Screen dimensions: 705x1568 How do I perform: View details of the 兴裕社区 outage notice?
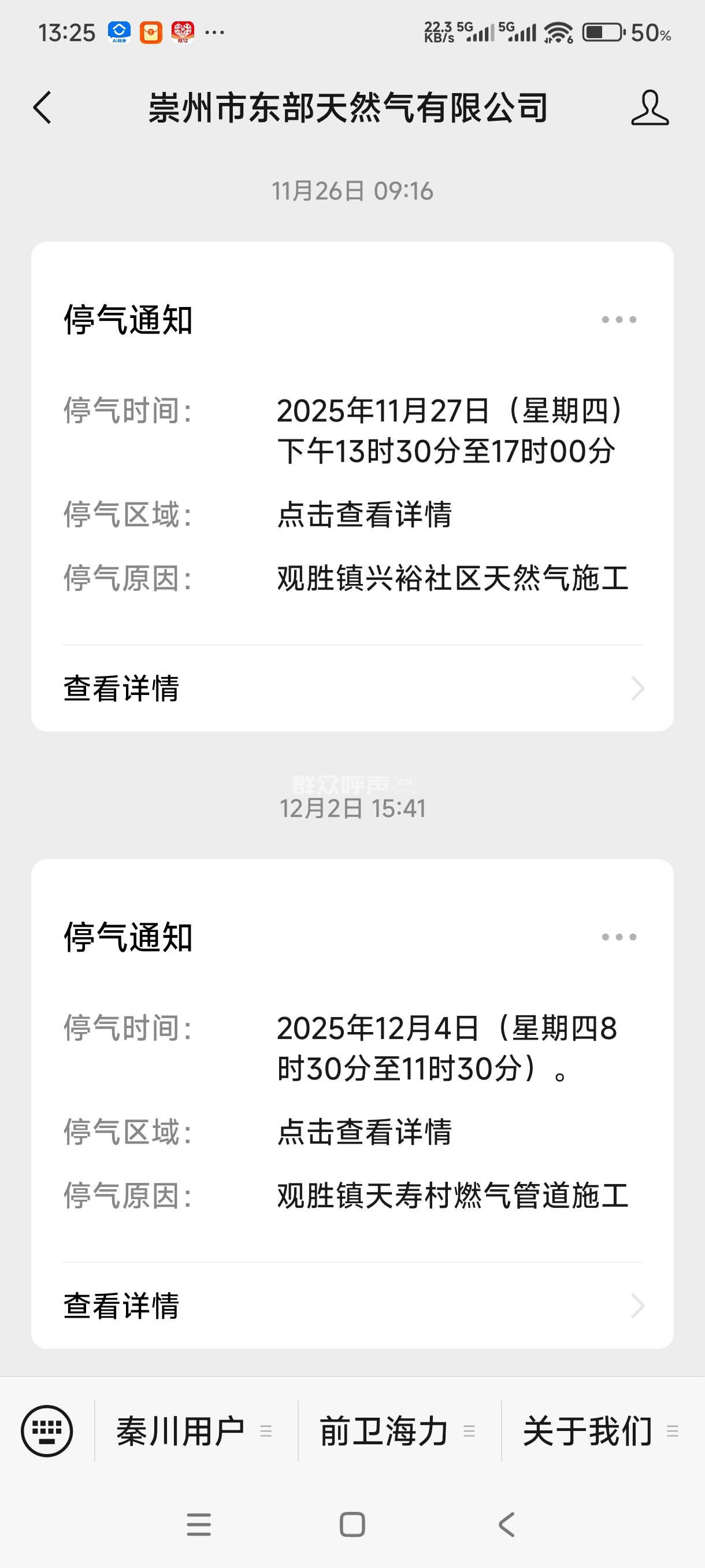[x=352, y=689]
